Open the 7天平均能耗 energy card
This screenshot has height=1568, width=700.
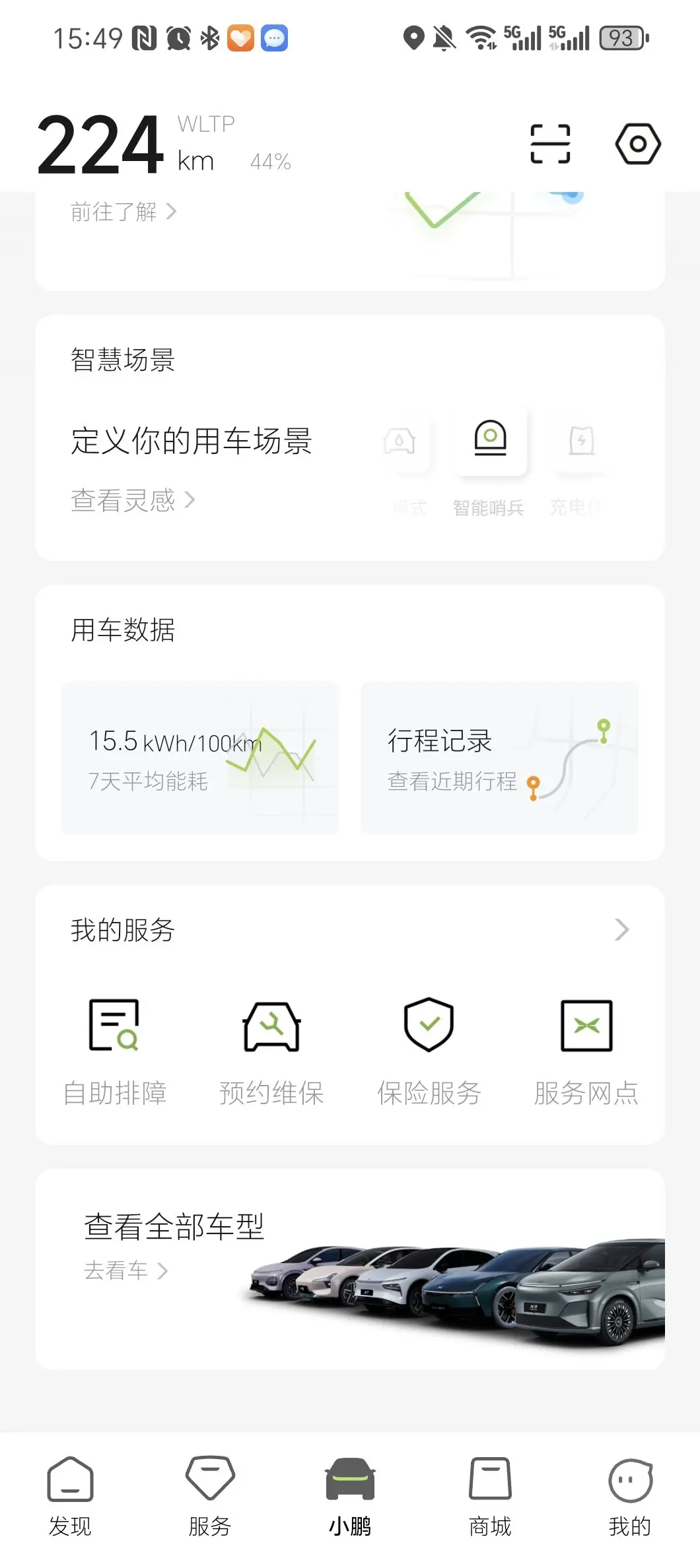pyautogui.click(x=199, y=758)
